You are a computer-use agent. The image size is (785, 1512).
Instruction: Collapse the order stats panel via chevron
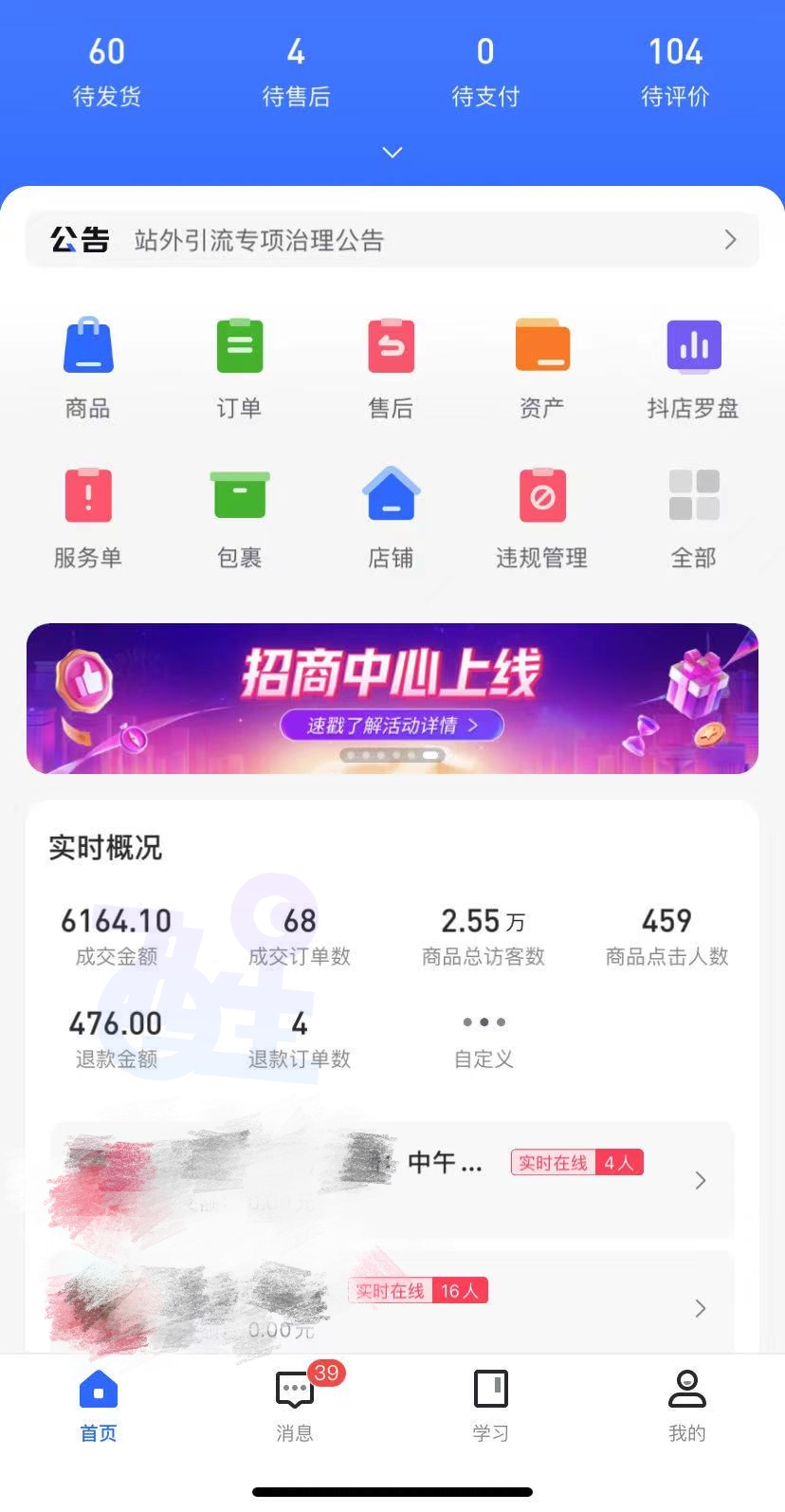point(392,152)
